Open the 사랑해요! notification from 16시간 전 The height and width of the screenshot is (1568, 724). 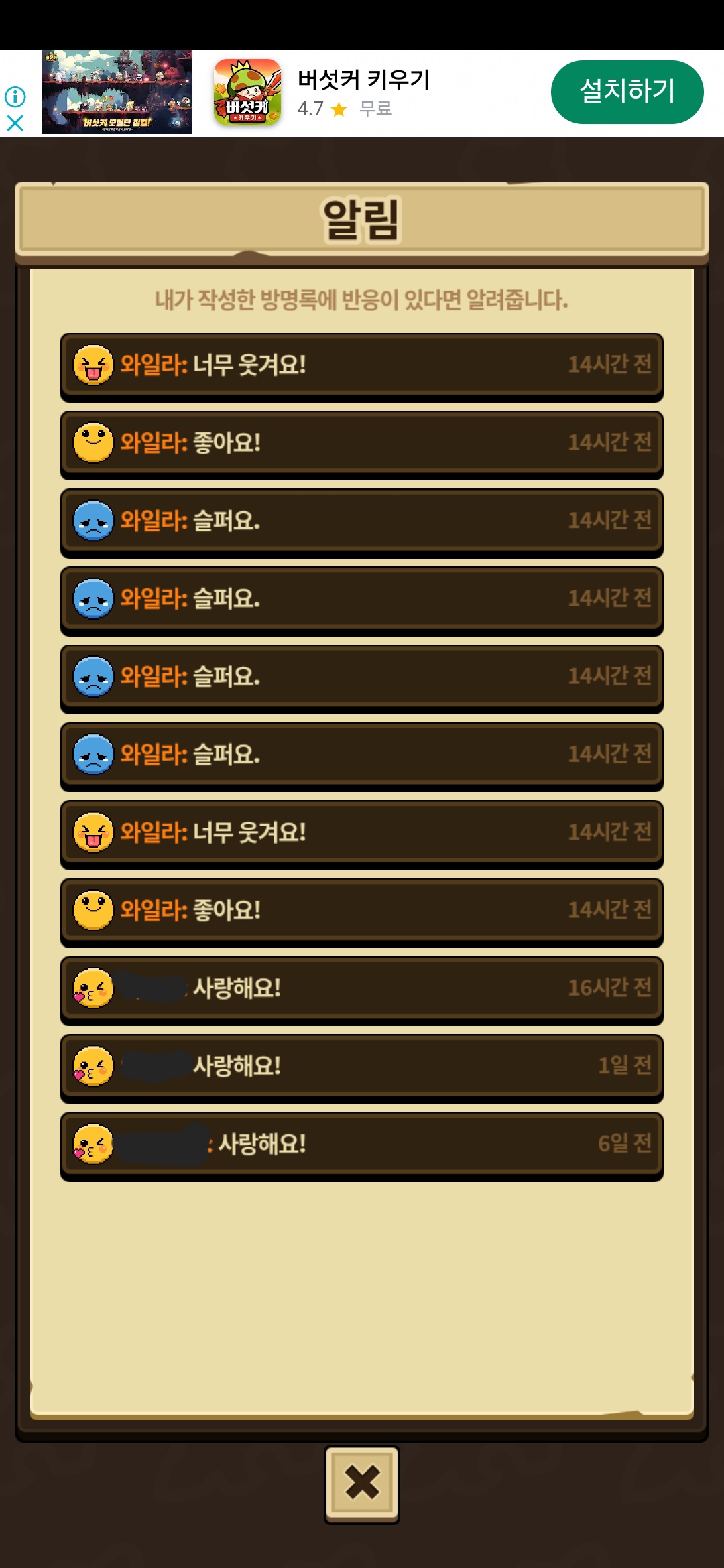(x=362, y=988)
